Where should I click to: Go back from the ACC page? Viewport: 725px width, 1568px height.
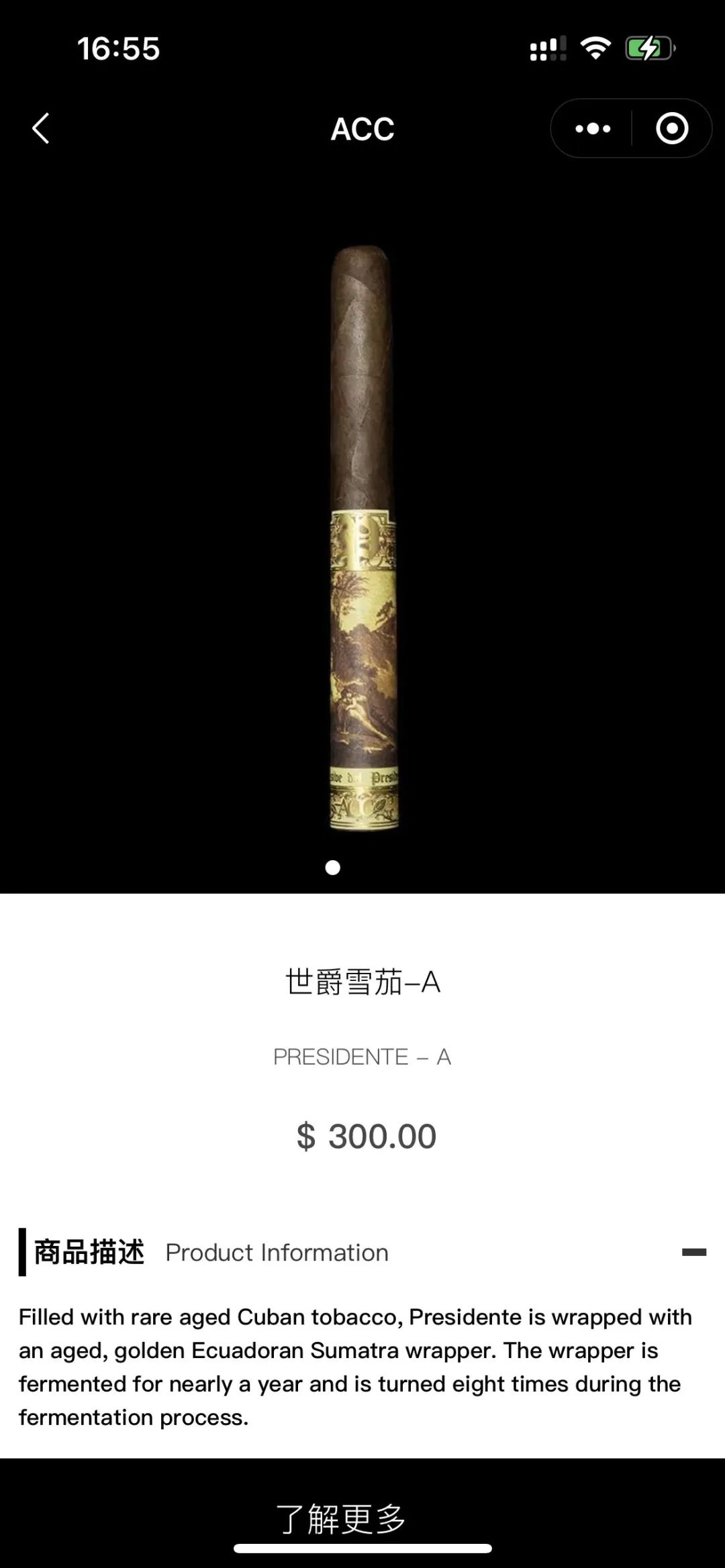tap(41, 128)
